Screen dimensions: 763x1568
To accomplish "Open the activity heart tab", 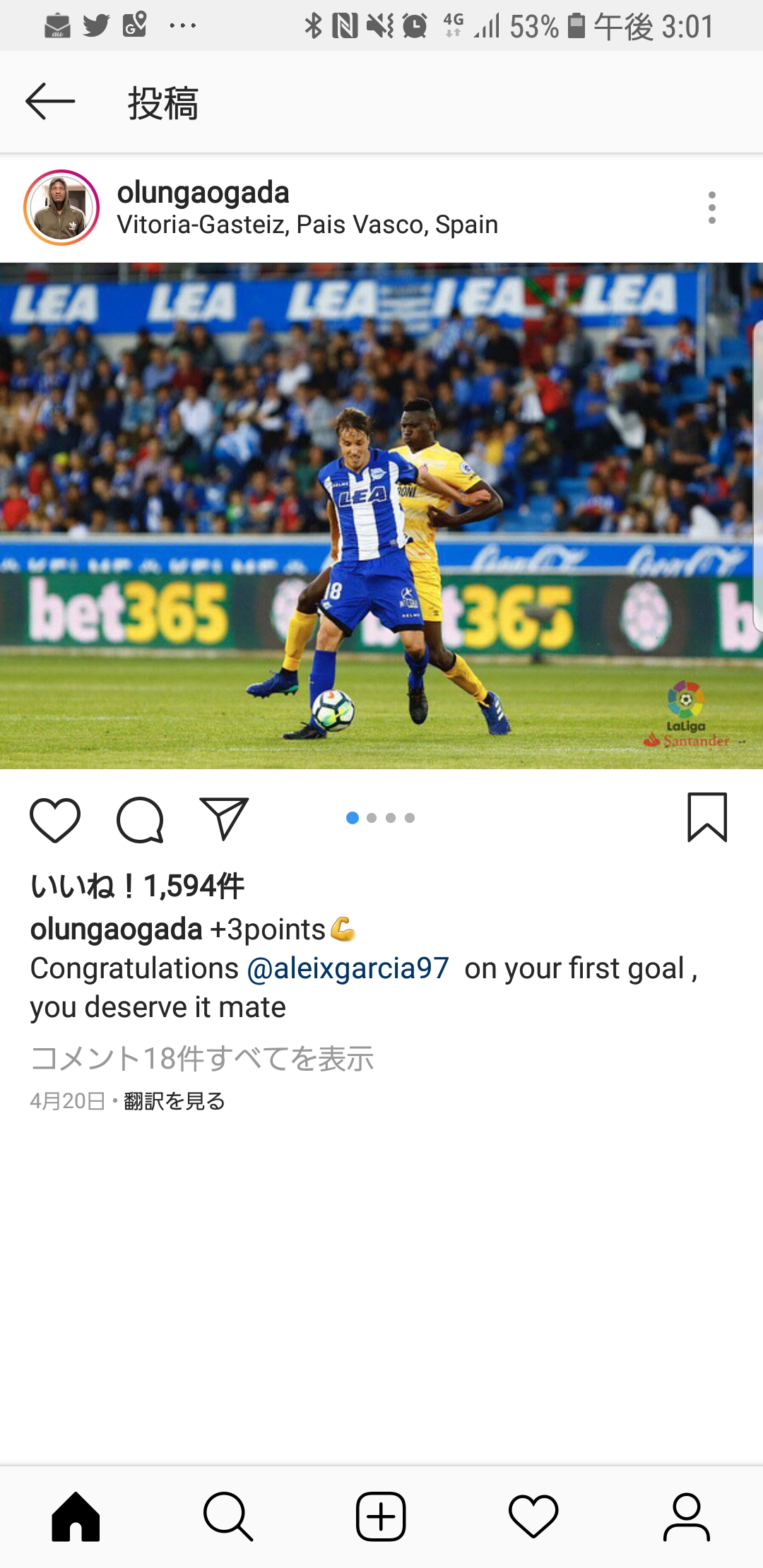I will [x=533, y=1516].
